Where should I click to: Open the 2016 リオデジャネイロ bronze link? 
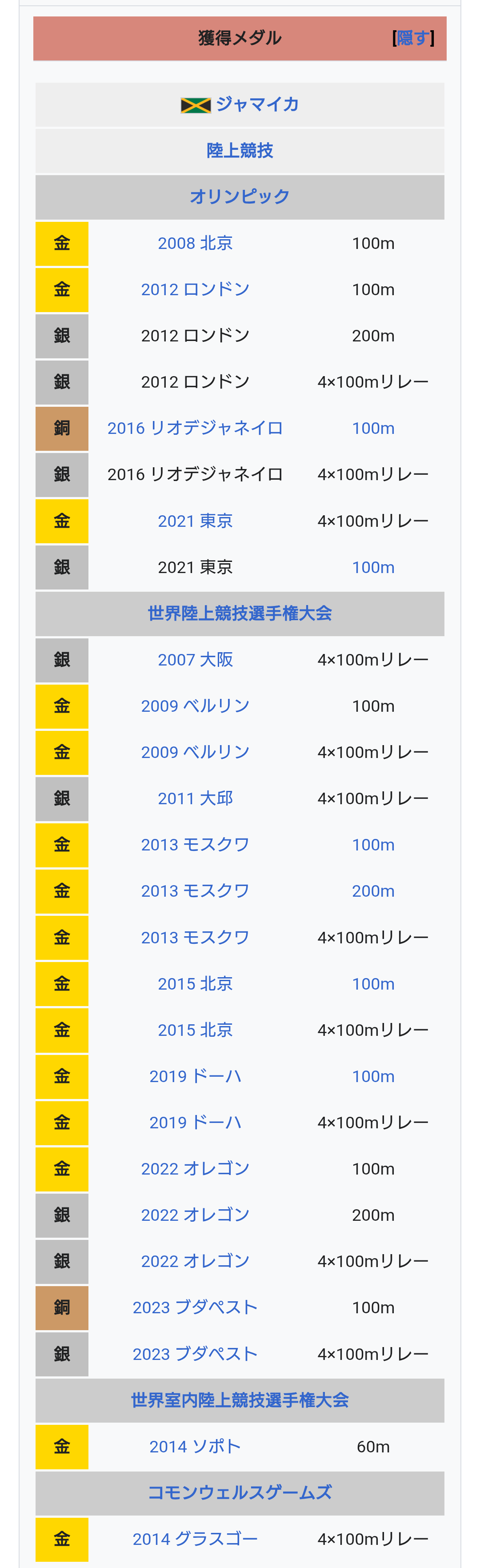195,429
